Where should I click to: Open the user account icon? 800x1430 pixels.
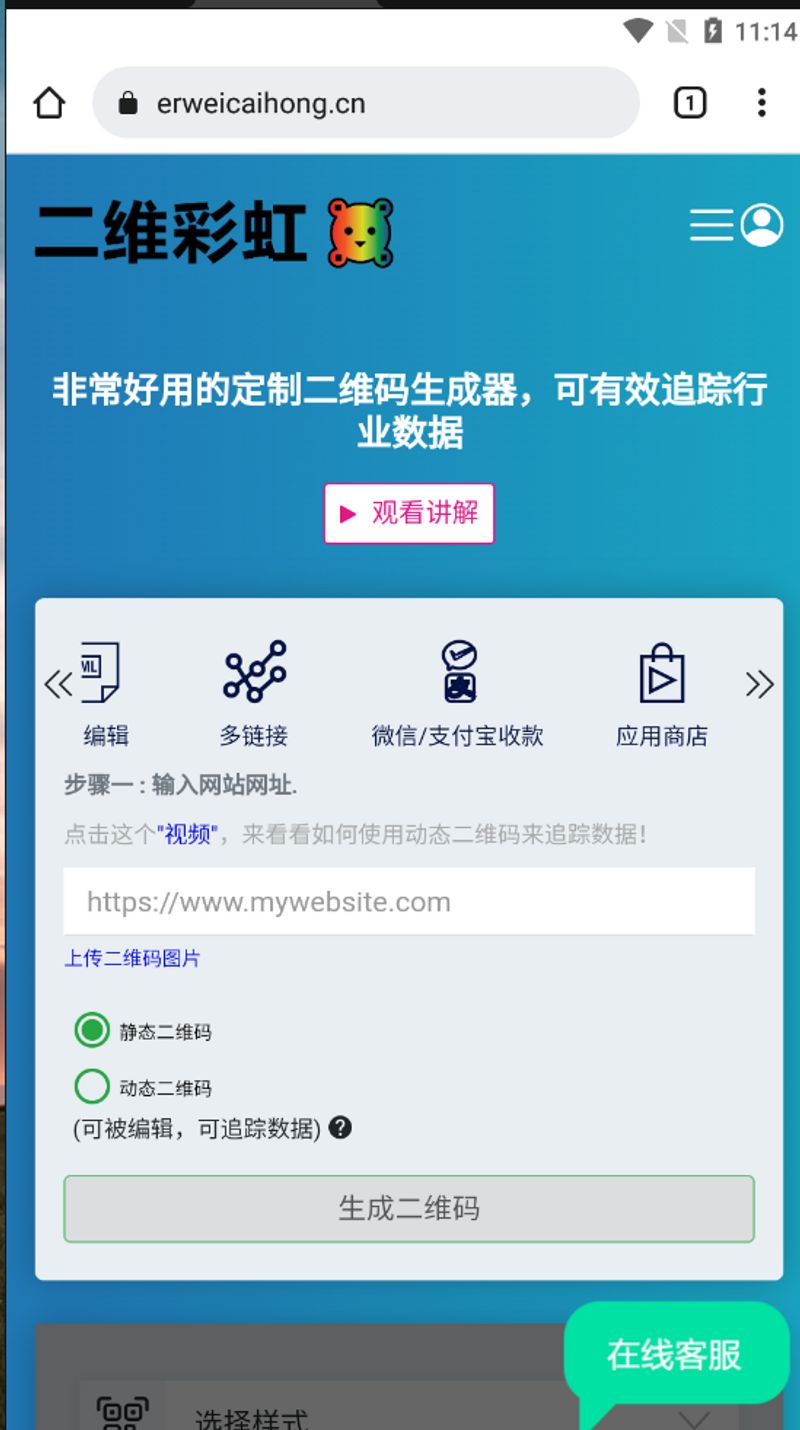[x=762, y=225]
